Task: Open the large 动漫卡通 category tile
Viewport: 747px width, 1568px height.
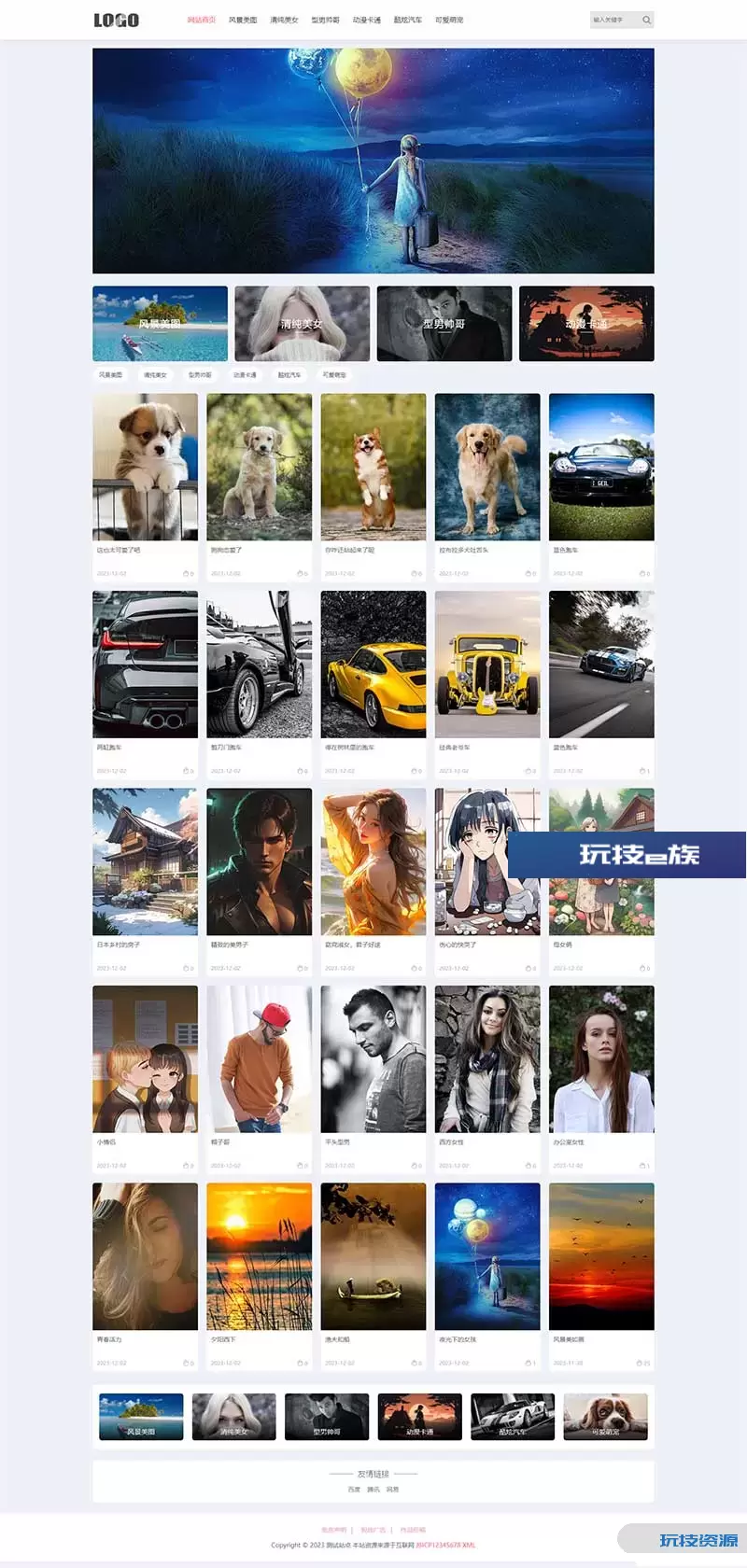Action: [x=586, y=323]
